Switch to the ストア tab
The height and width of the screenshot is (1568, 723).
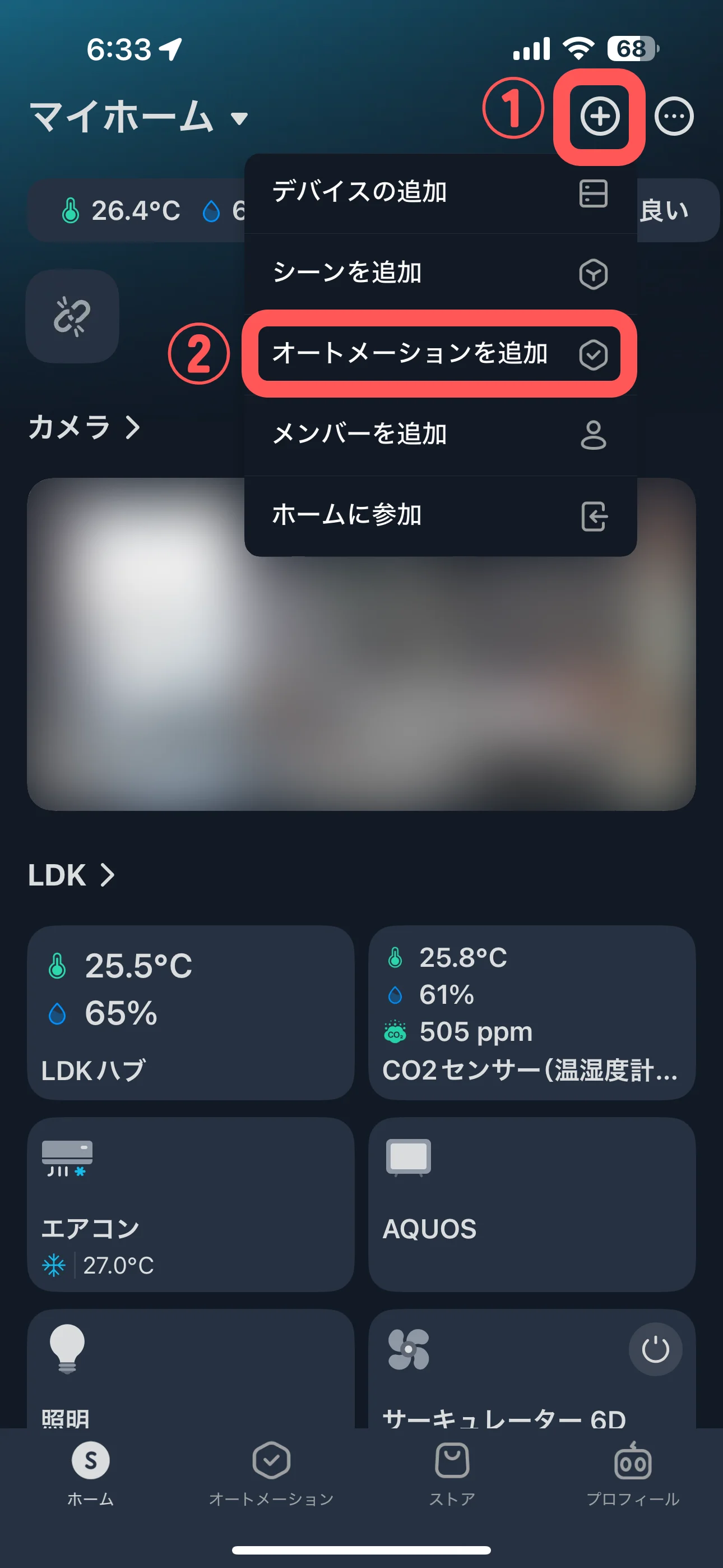coord(452,1473)
